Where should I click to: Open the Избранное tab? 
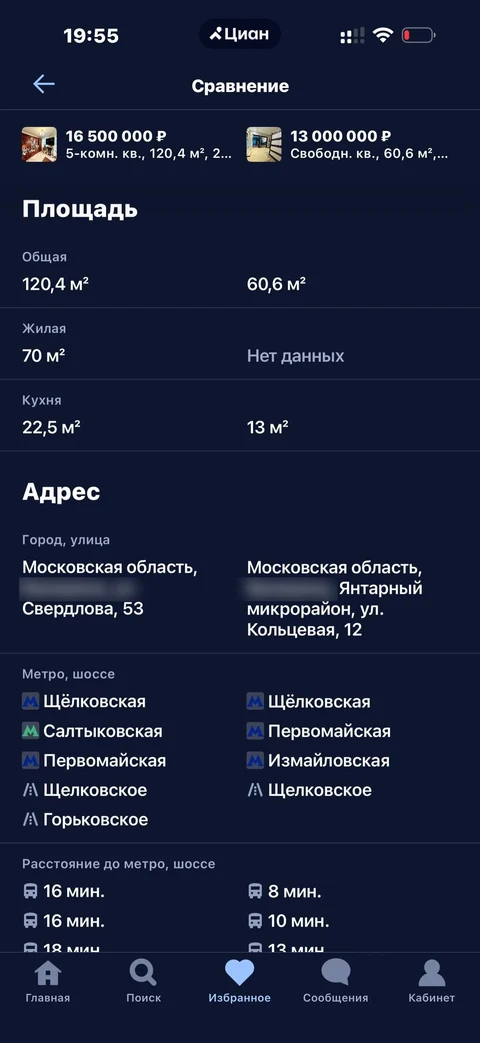[x=239, y=982]
